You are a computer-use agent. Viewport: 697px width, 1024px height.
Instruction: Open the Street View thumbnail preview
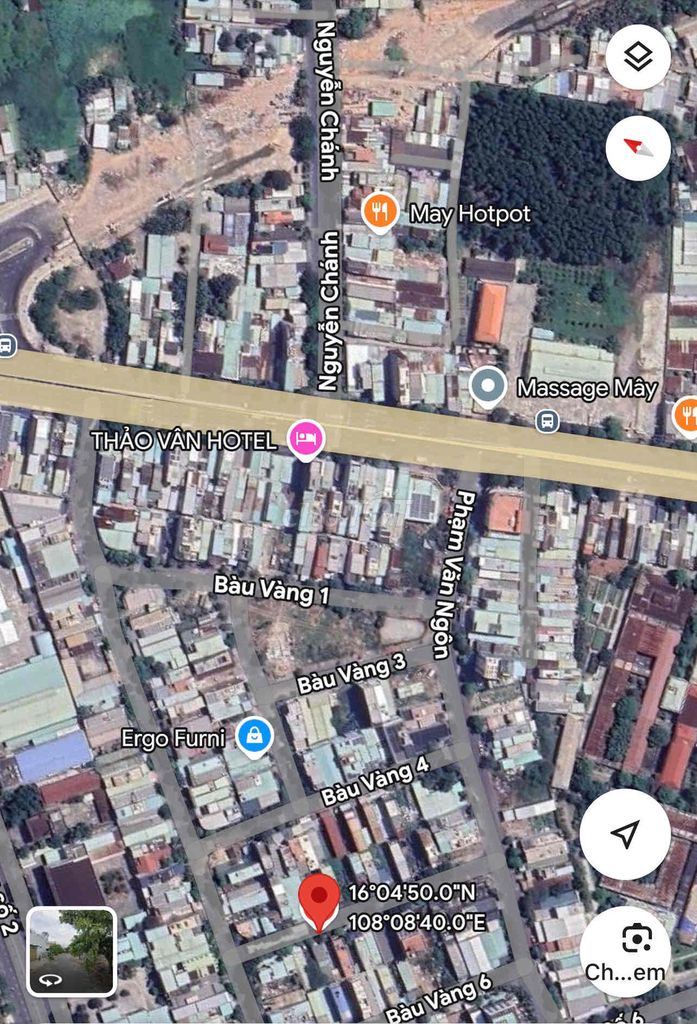click(71, 951)
